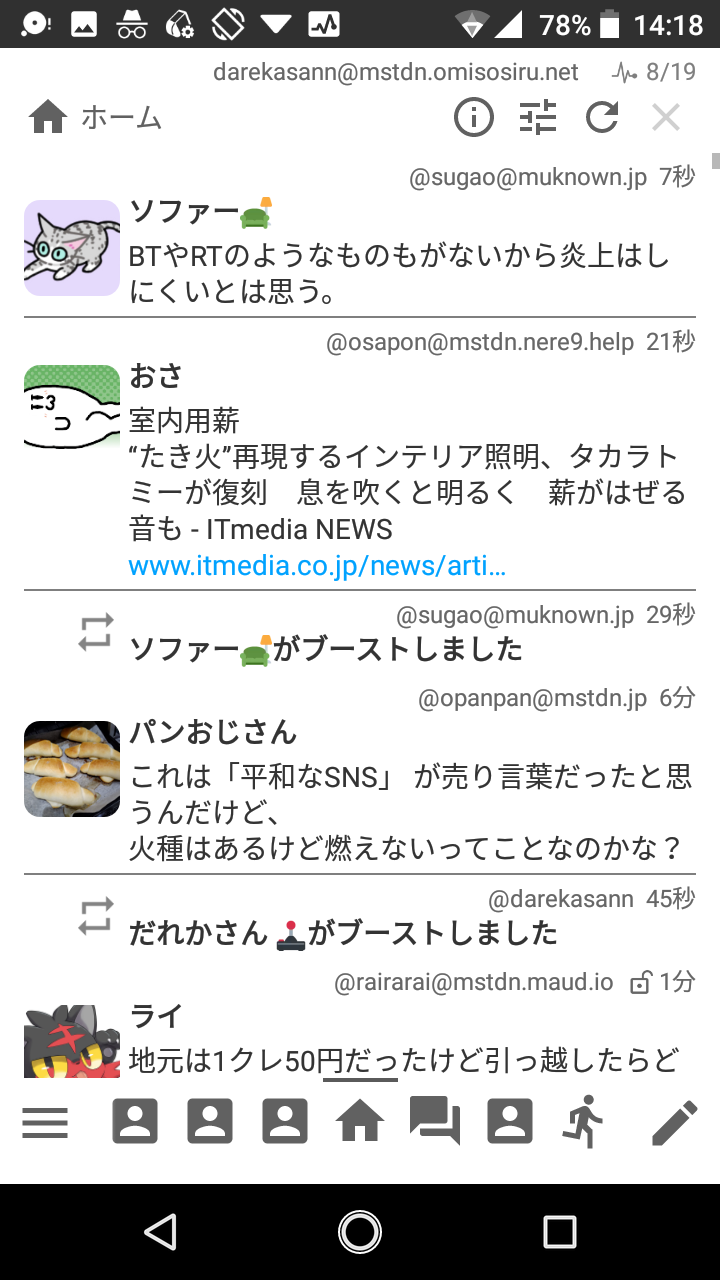Open ライ's profile avatar
Image resolution: width=720 pixels, height=1280 pixels.
72,1040
